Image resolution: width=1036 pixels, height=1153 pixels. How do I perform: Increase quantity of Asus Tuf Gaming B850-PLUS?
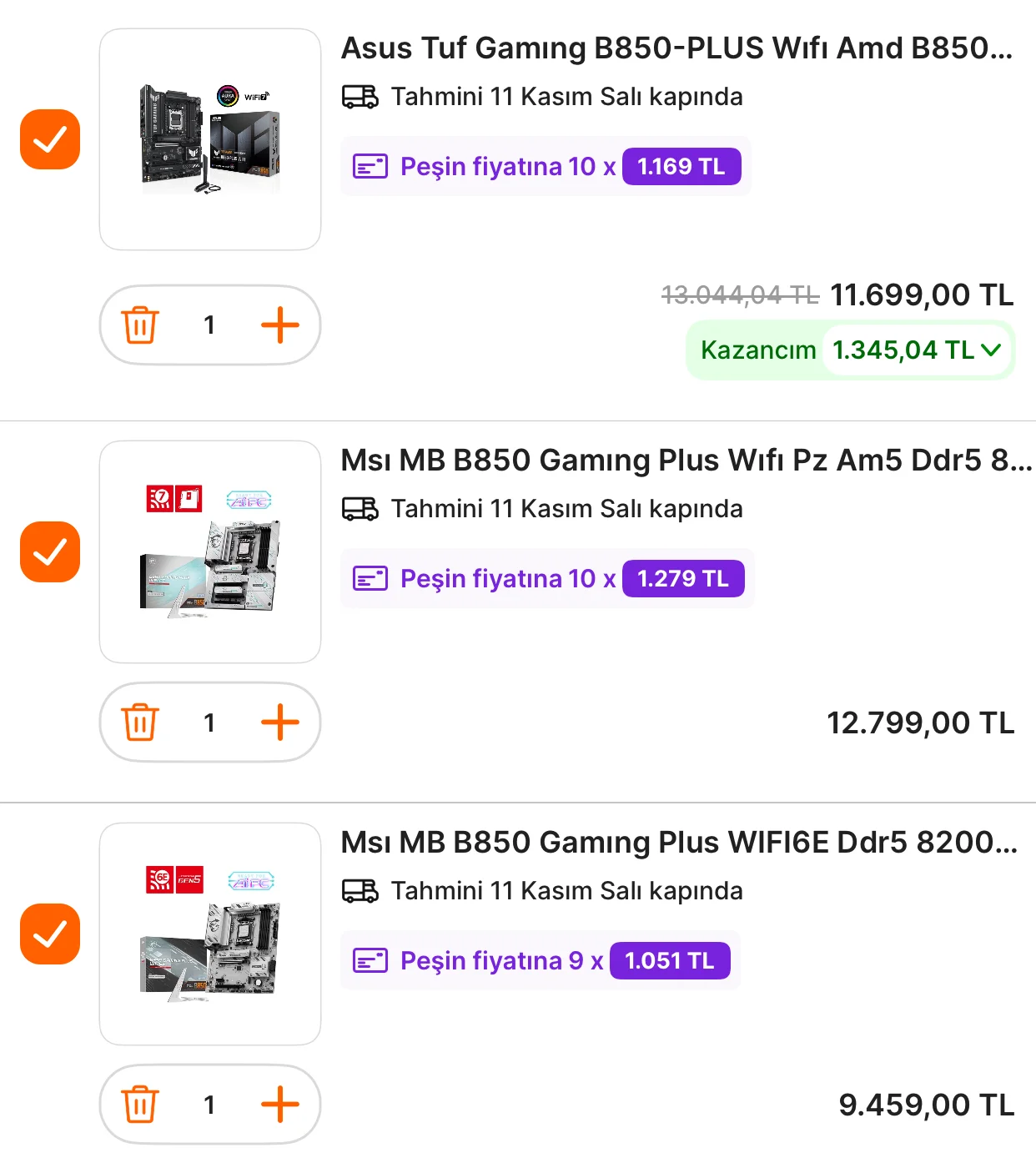[x=280, y=325]
